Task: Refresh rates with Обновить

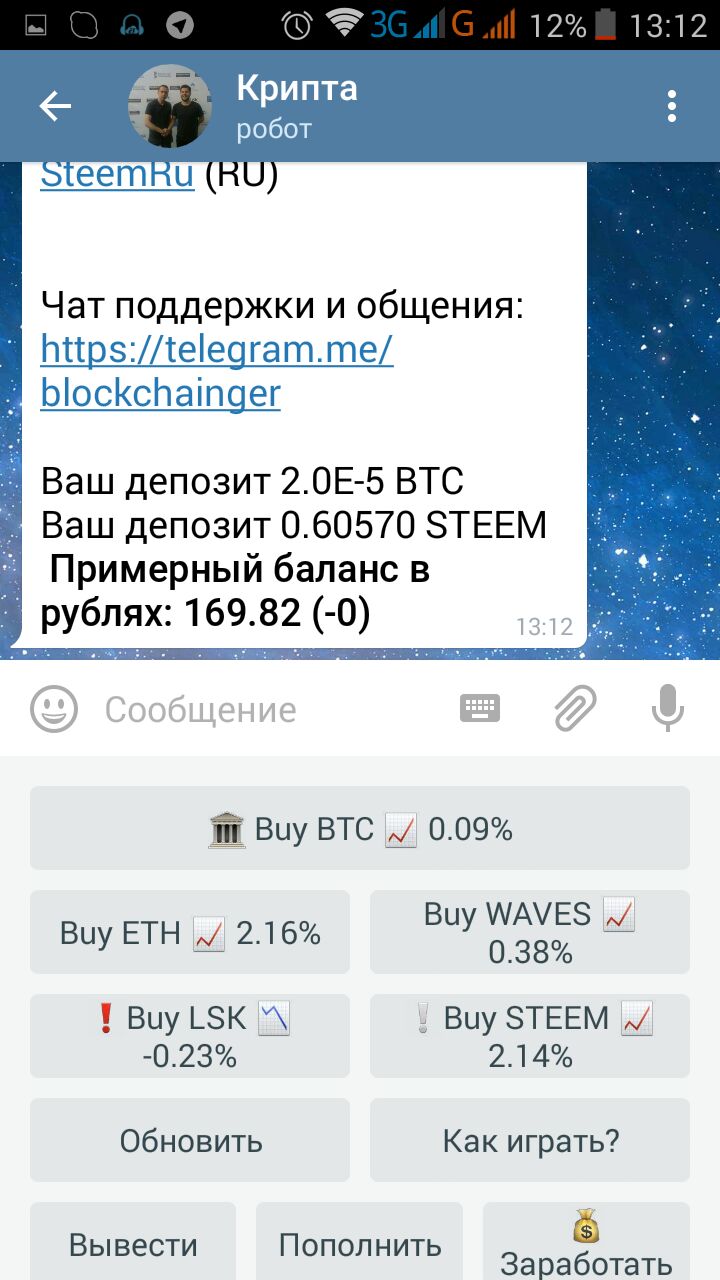Action: coord(190,1141)
